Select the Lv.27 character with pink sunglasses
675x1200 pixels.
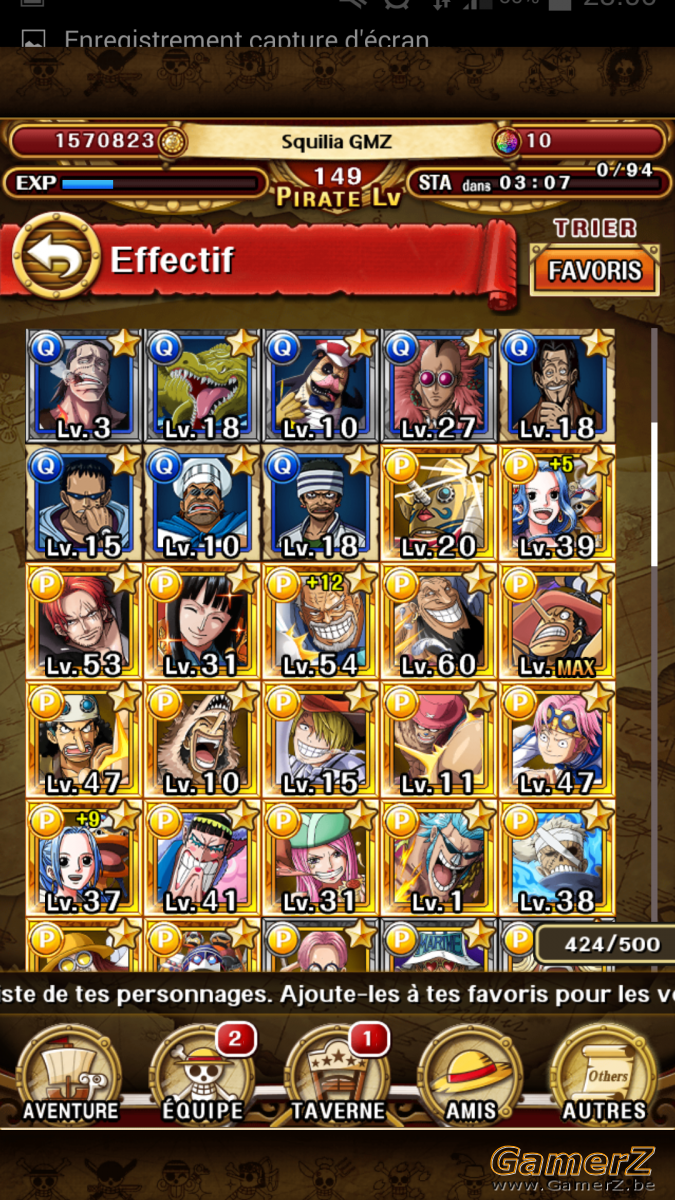438,388
